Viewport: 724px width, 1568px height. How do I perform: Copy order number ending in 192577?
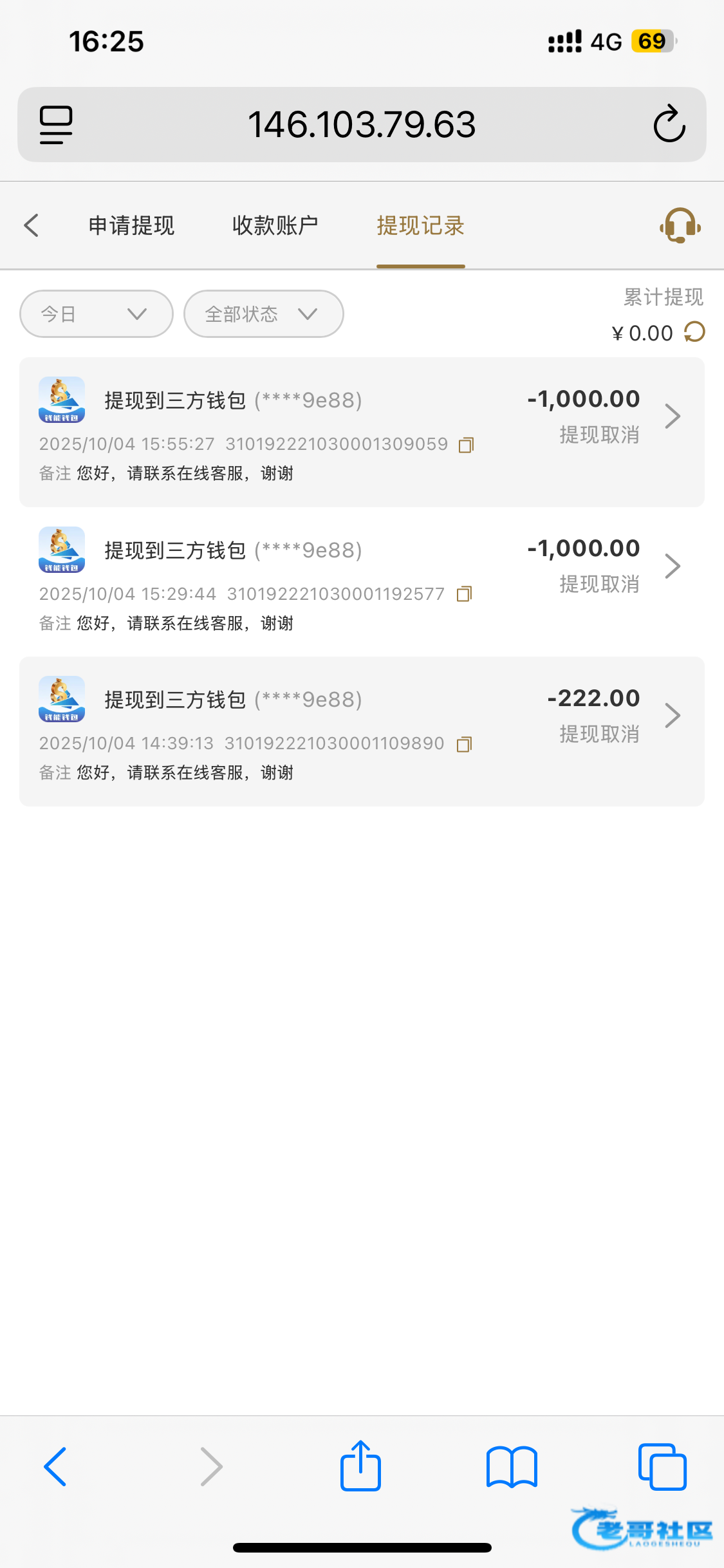click(464, 594)
